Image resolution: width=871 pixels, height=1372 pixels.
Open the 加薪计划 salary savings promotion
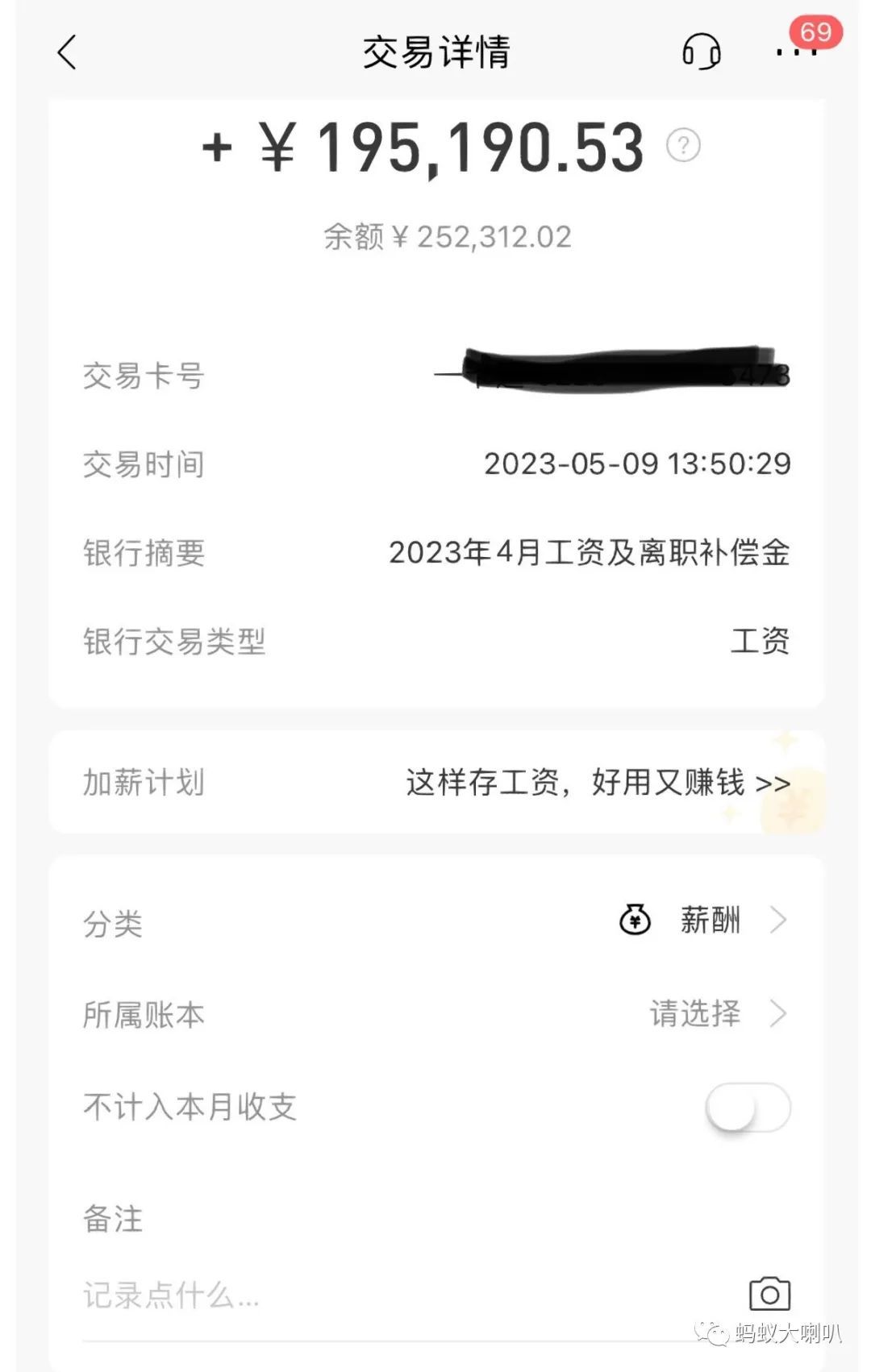pos(597,783)
